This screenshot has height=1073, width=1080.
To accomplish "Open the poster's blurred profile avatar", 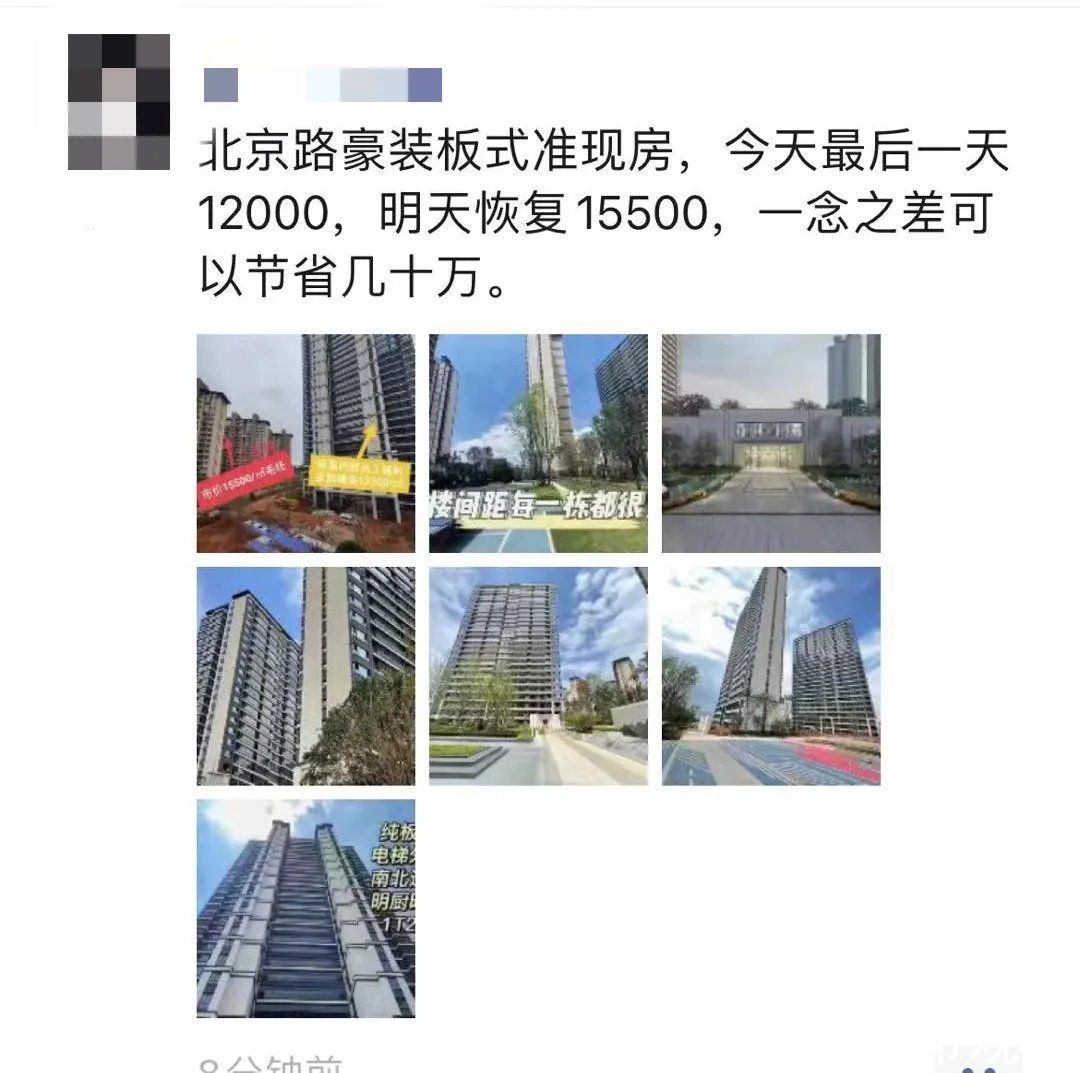I will [118, 101].
